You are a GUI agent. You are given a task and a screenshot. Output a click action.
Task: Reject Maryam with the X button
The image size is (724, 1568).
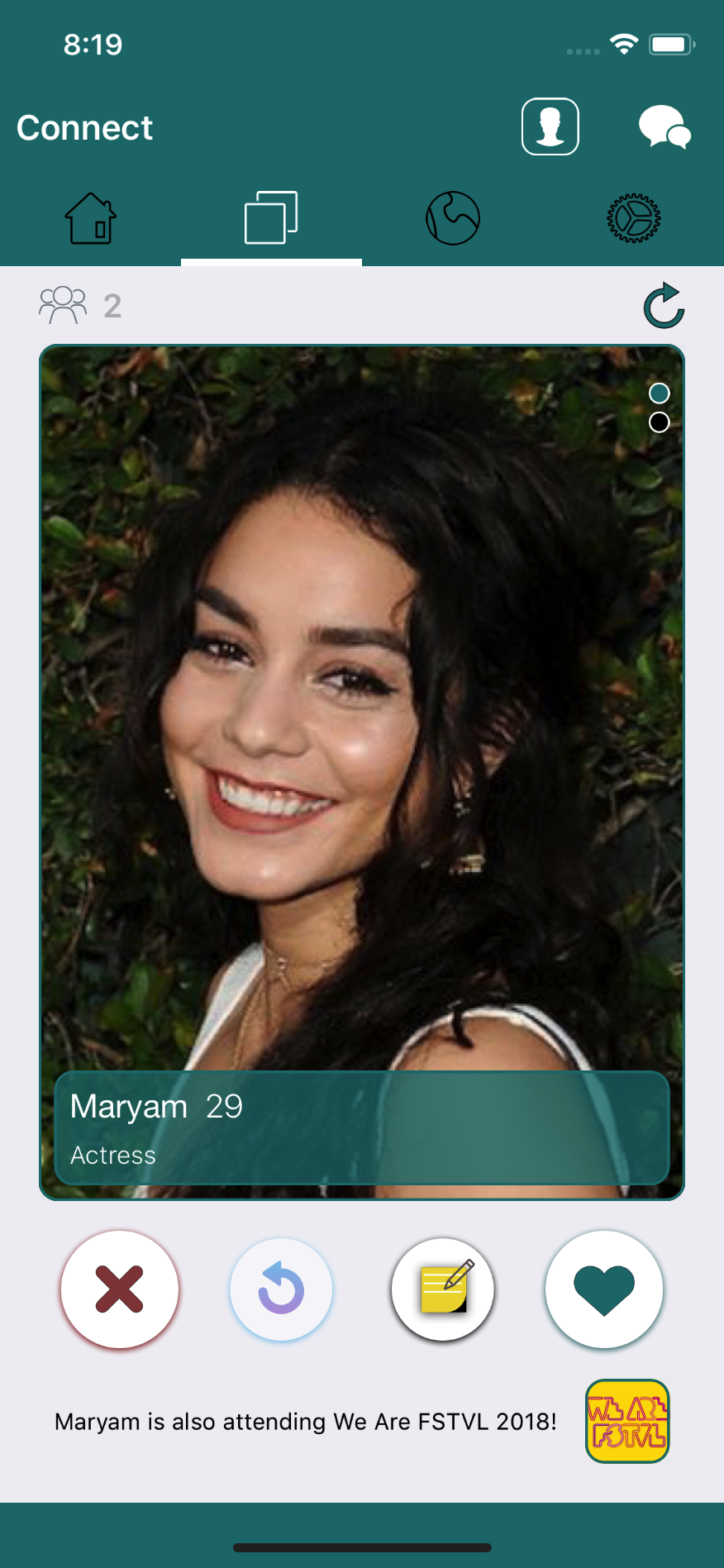(120, 1289)
